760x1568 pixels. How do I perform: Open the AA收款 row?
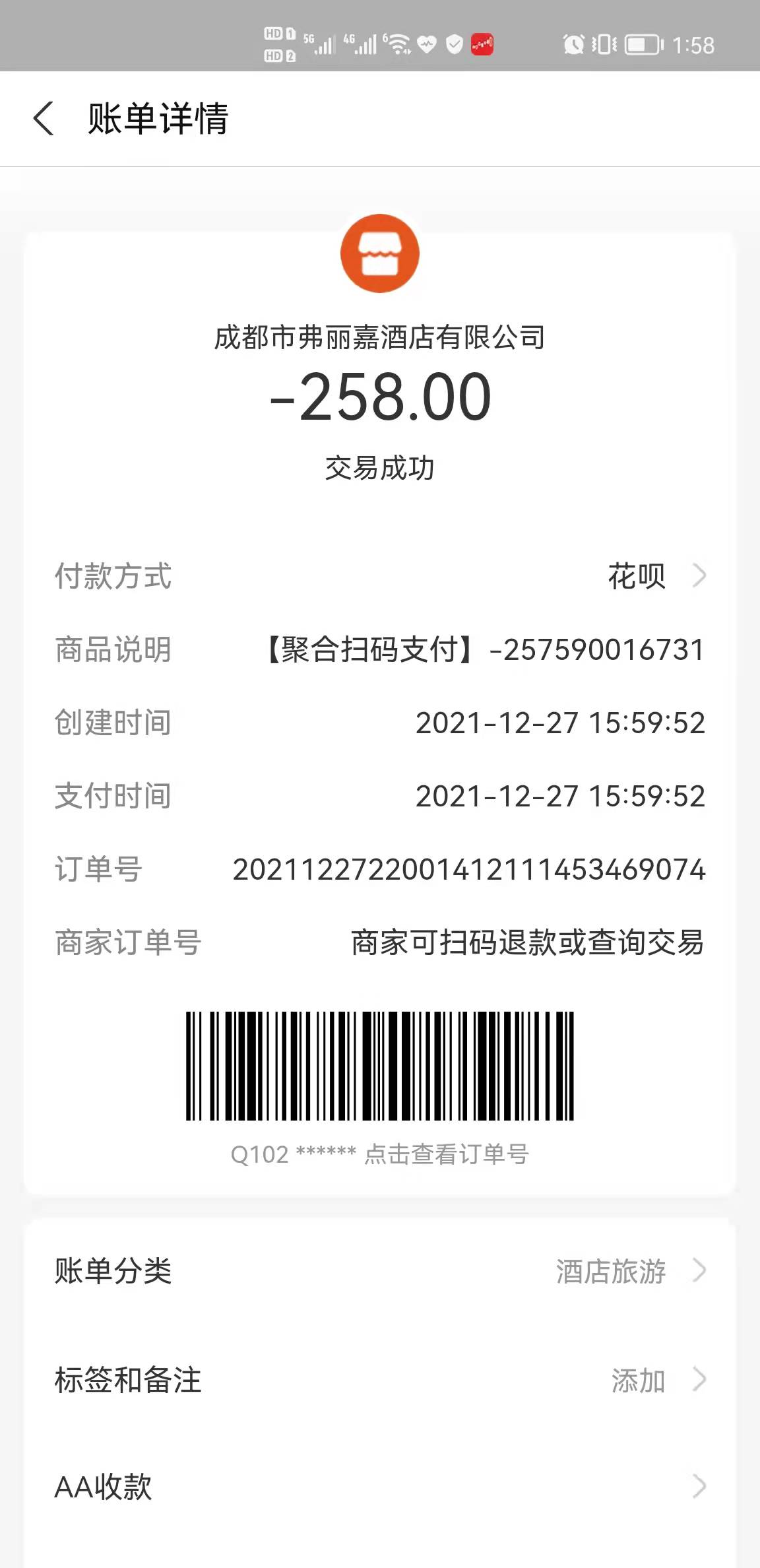[x=380, y=1487]
